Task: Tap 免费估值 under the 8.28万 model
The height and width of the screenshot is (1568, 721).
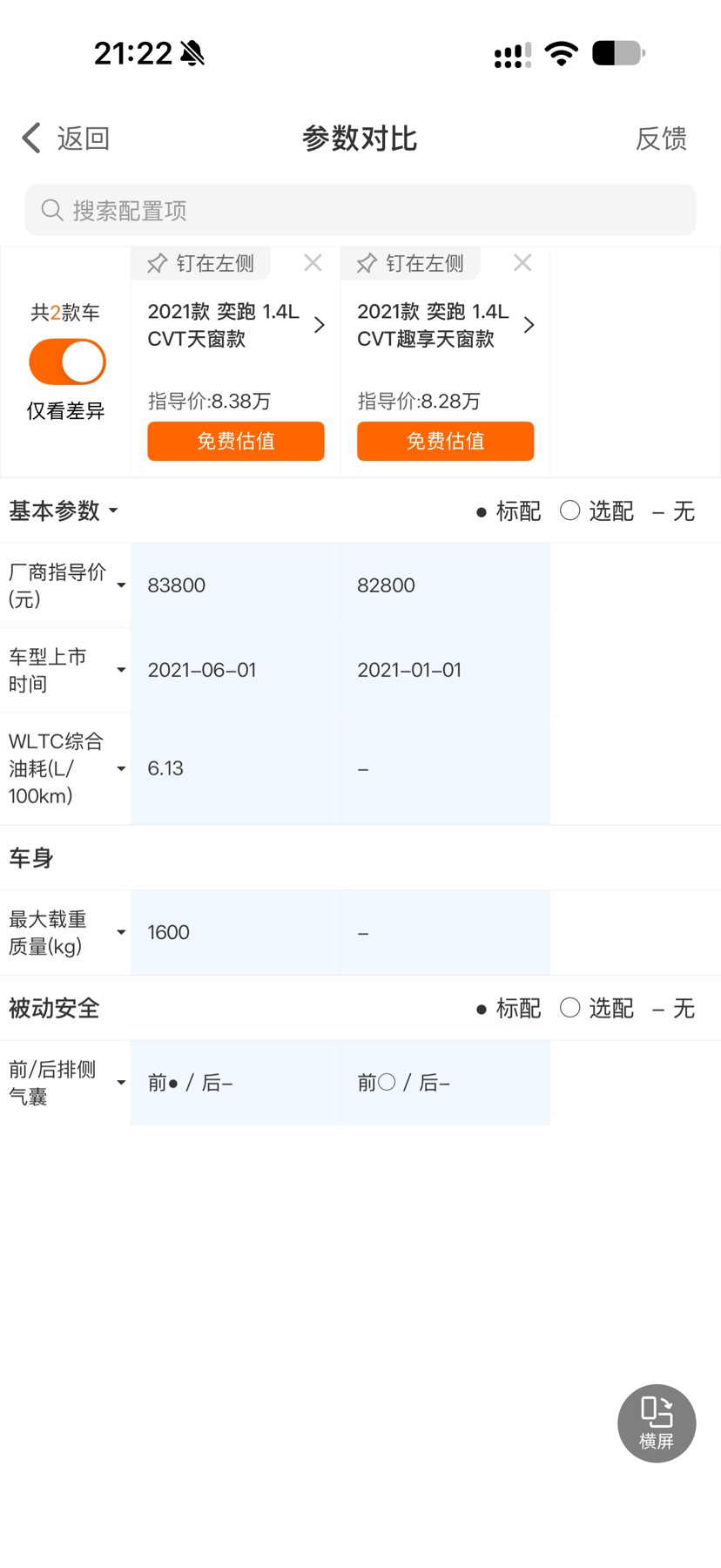Action: [446, 441]
